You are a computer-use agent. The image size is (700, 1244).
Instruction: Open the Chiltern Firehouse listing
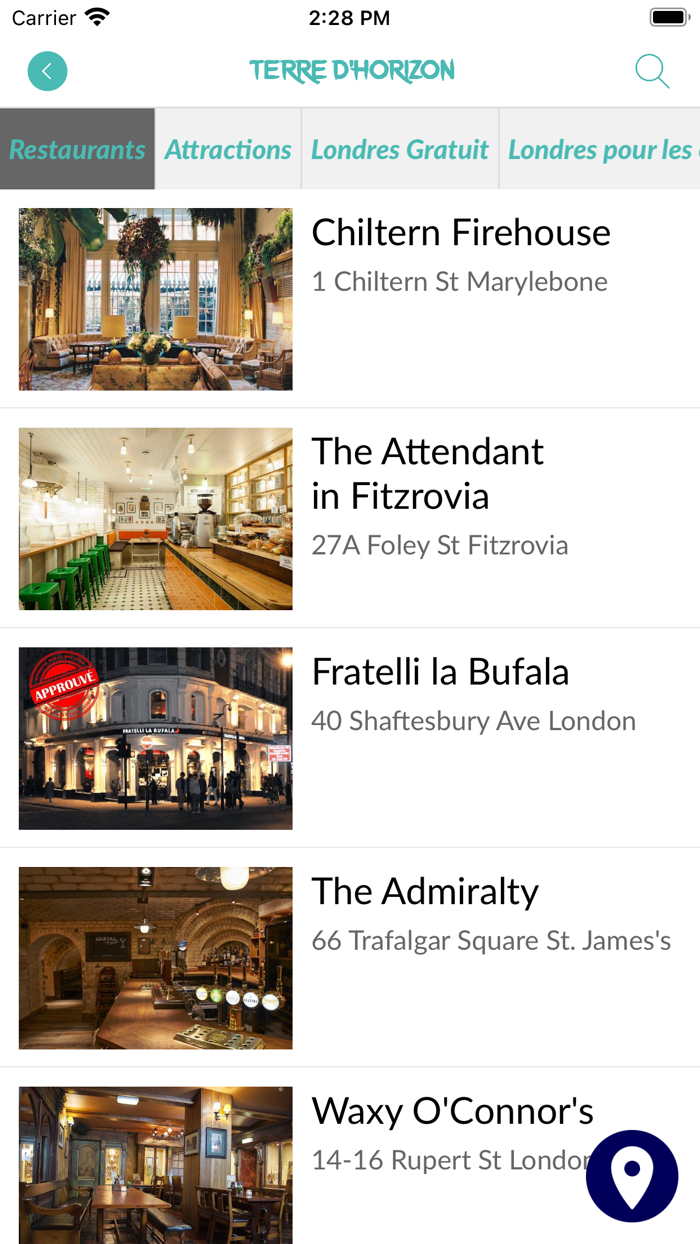click(x=460, y=233)
